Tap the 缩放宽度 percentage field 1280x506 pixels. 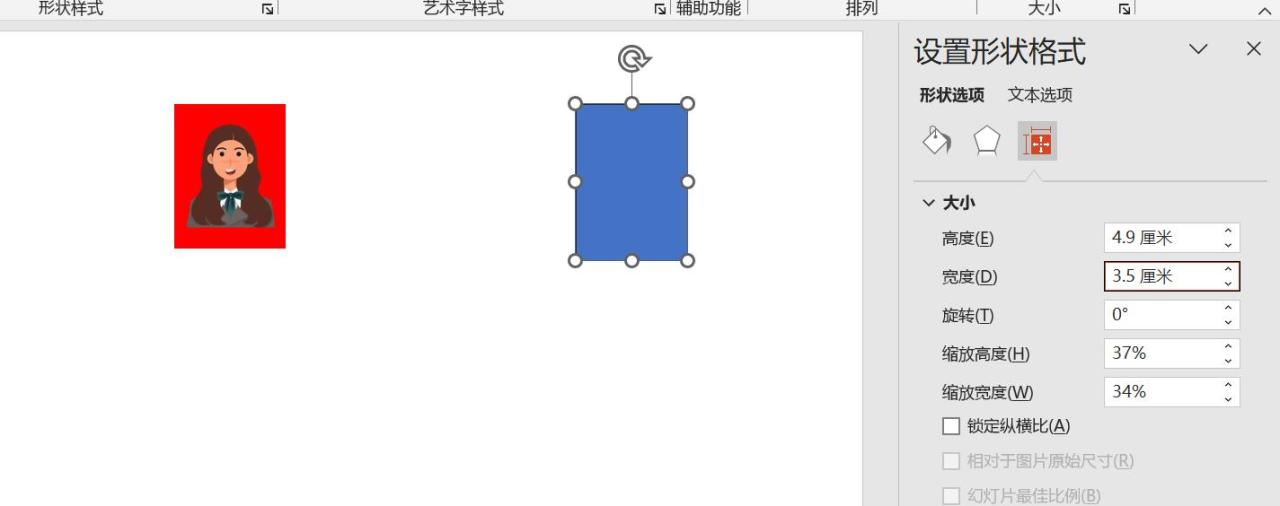click(1160, 392)
